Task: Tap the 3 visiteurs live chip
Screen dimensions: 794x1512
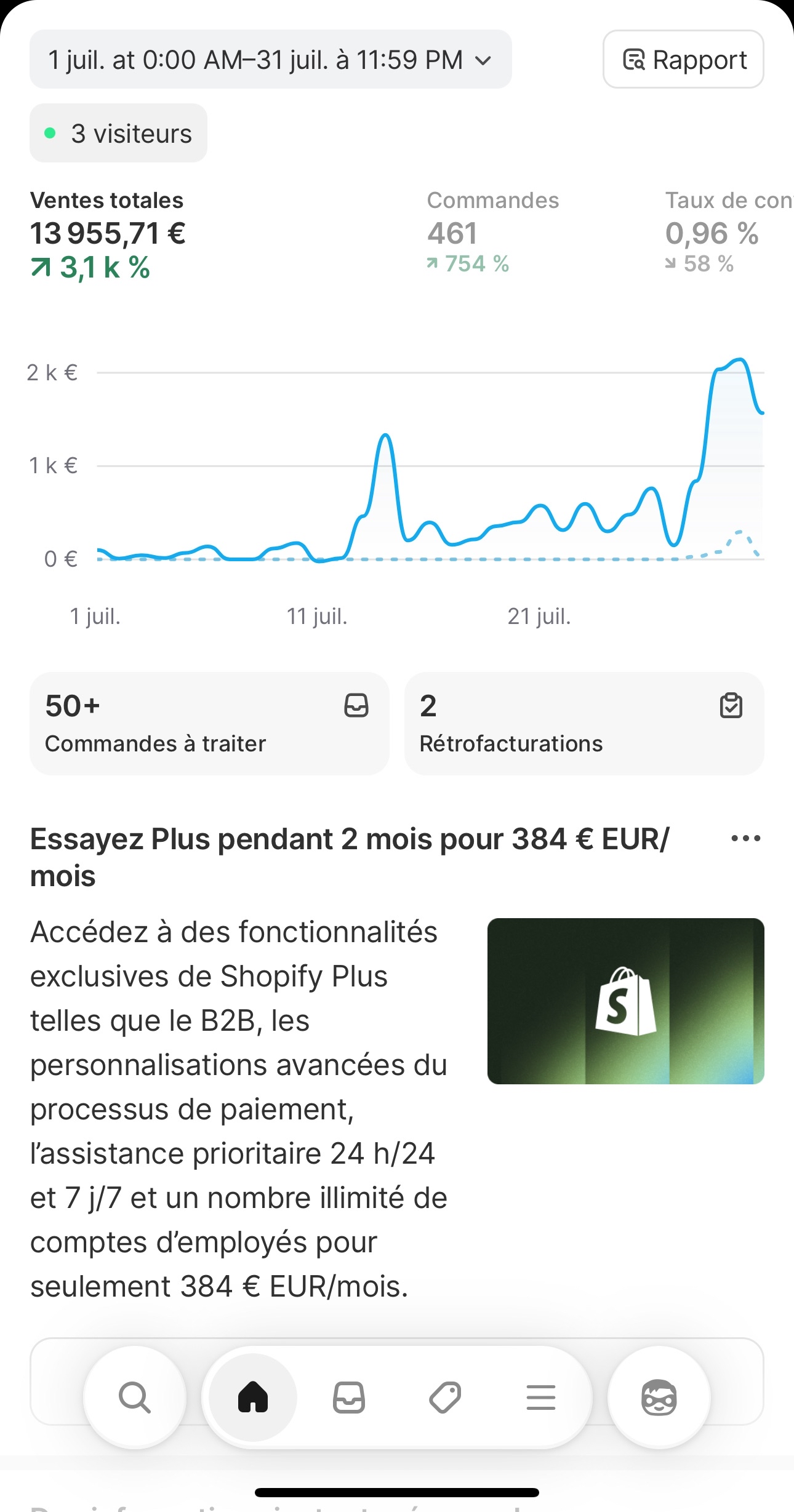Action: (x=119, y=134)
